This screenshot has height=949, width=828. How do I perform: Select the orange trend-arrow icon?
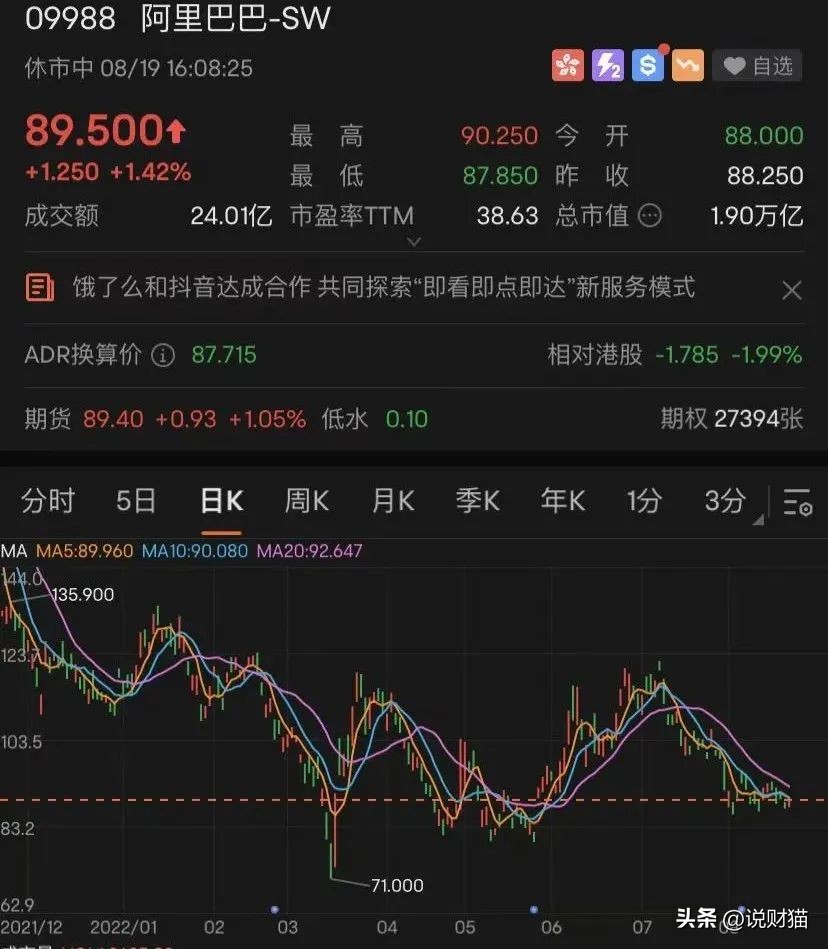coord(687,65)
